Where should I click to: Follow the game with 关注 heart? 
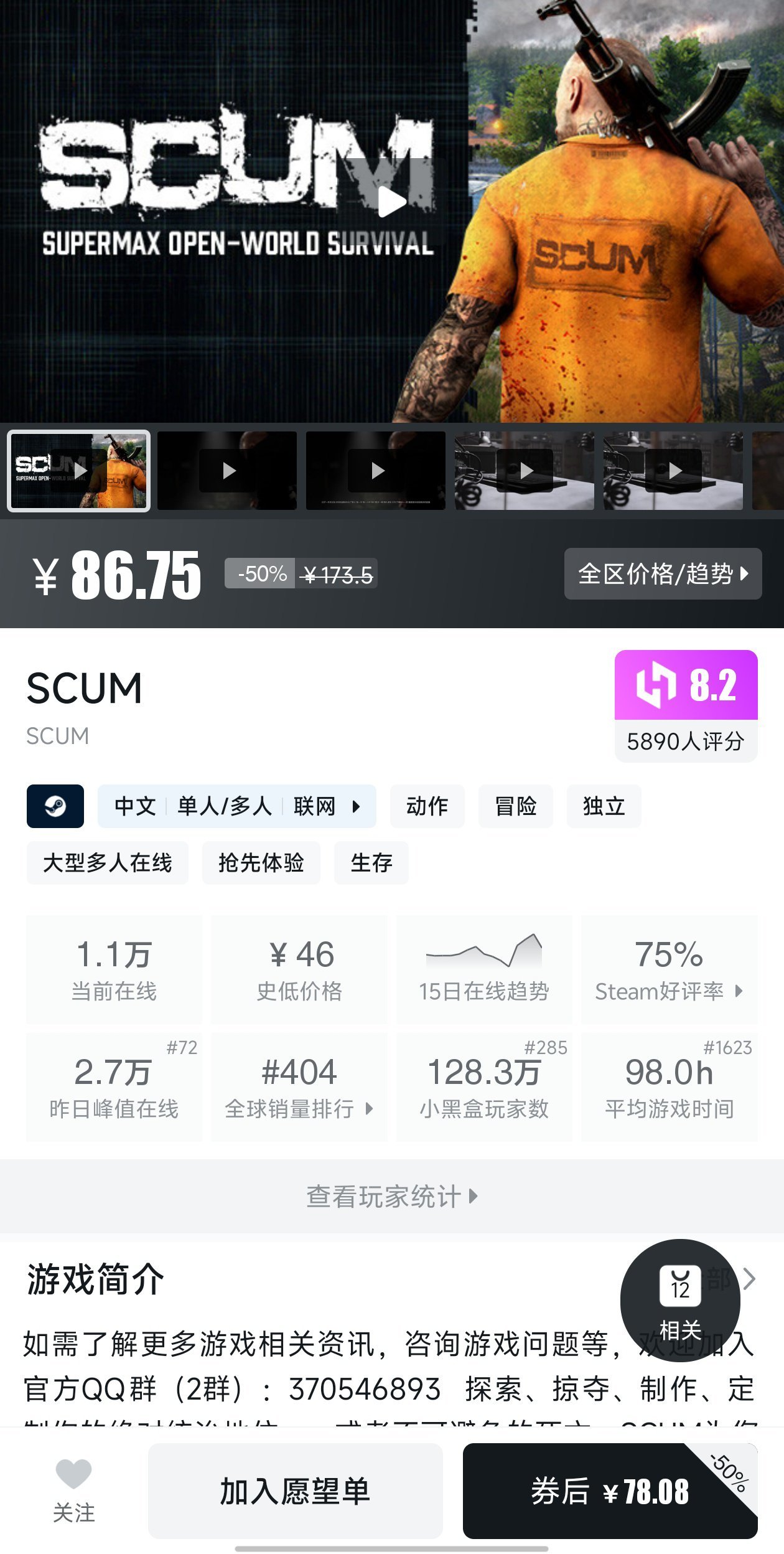click(74, 1491)
